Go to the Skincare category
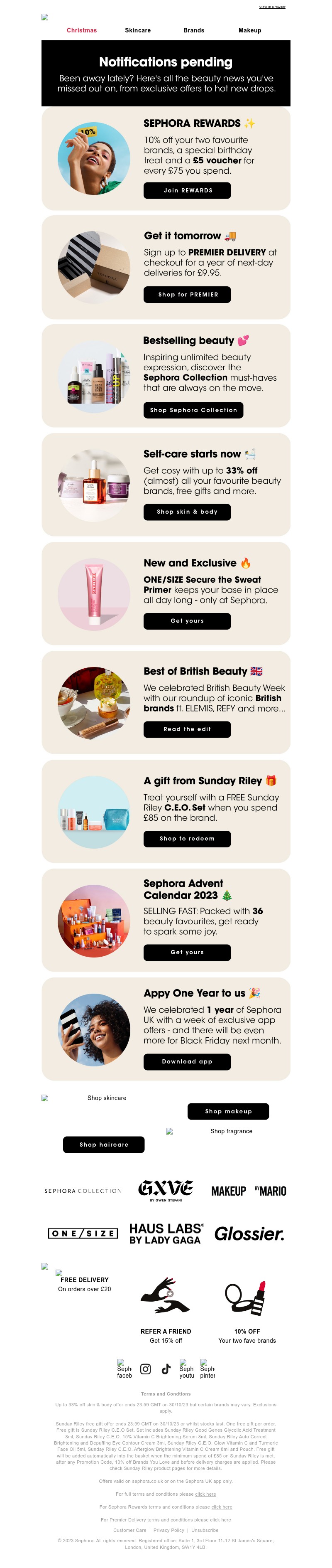This screenshot has width=332, height=1568. point(137,30)
